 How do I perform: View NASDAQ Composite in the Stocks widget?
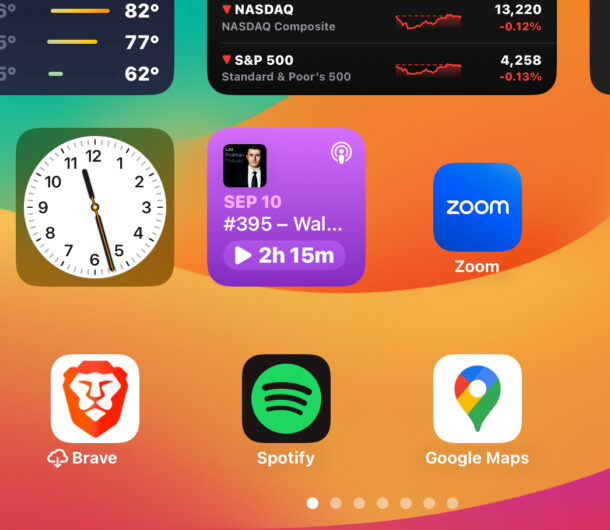coord(382,17)
